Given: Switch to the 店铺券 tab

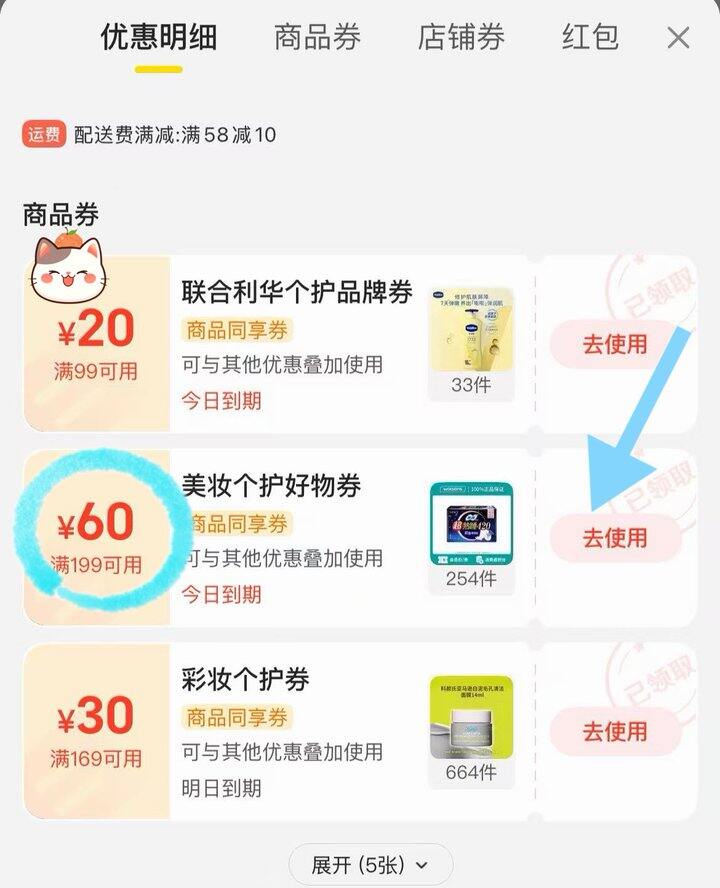Looking at the screenshot, I should click(462, 38).
